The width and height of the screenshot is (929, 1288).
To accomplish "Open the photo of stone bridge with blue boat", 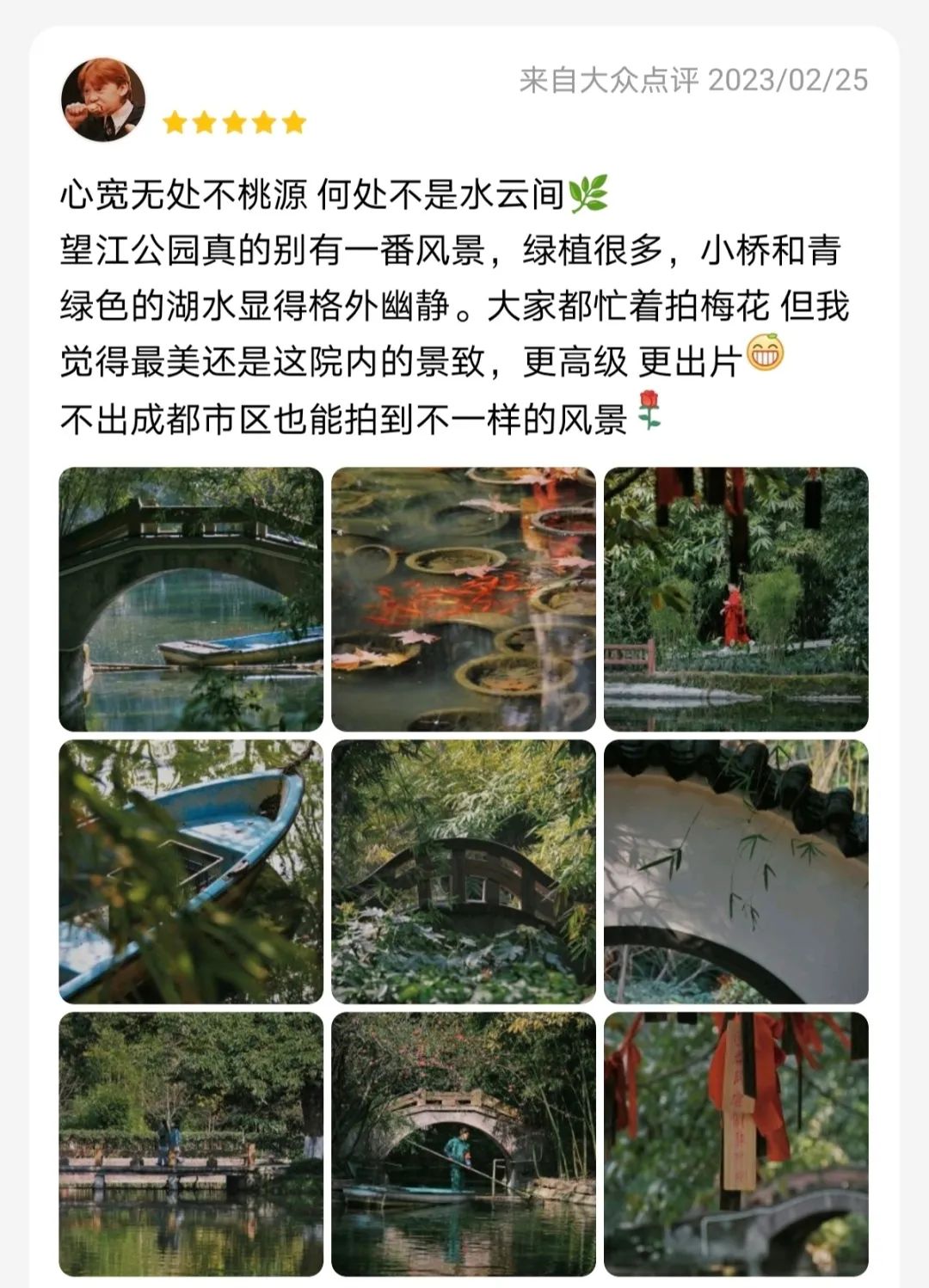I will pos(191,599).
